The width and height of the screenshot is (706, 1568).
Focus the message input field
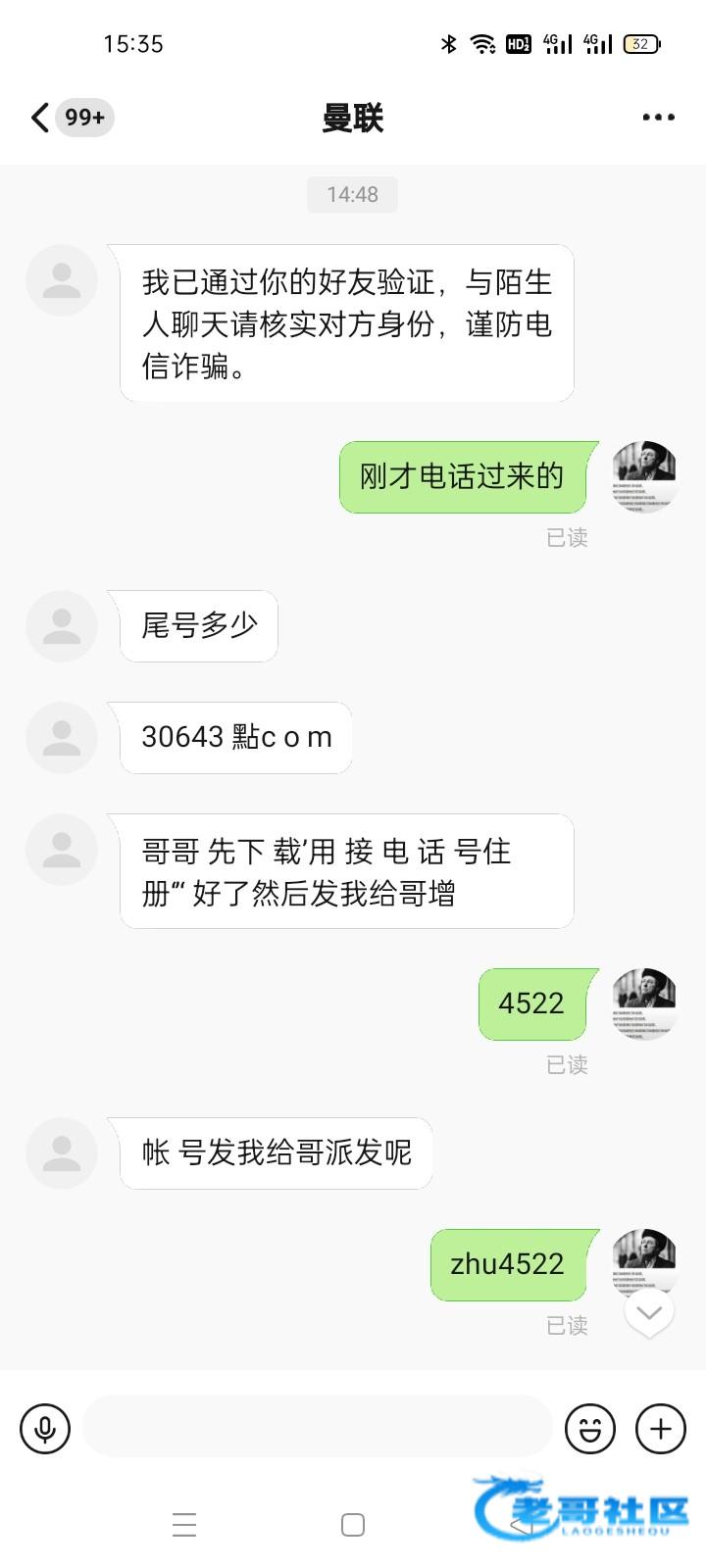tap(318, 1428)
